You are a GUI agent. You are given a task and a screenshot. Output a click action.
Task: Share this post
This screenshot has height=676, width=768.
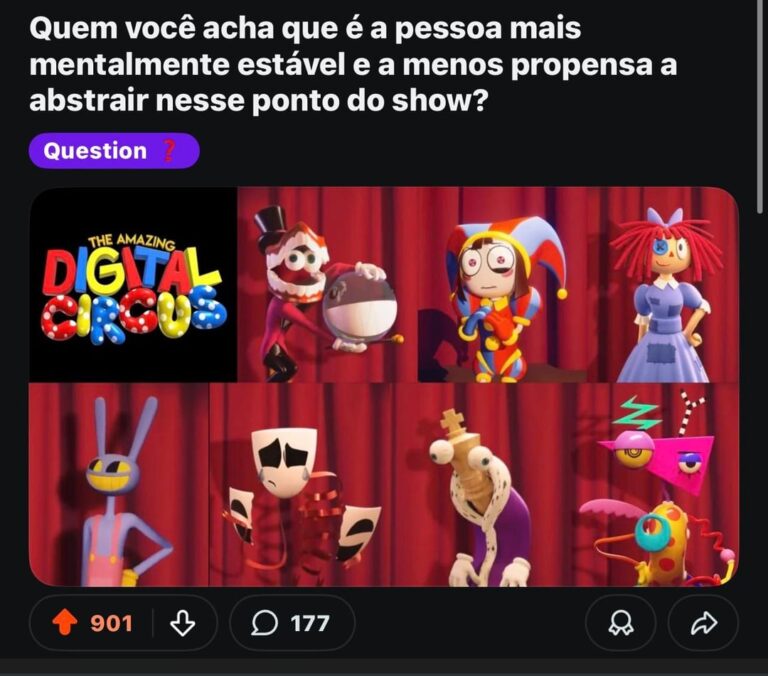(704, 623)
